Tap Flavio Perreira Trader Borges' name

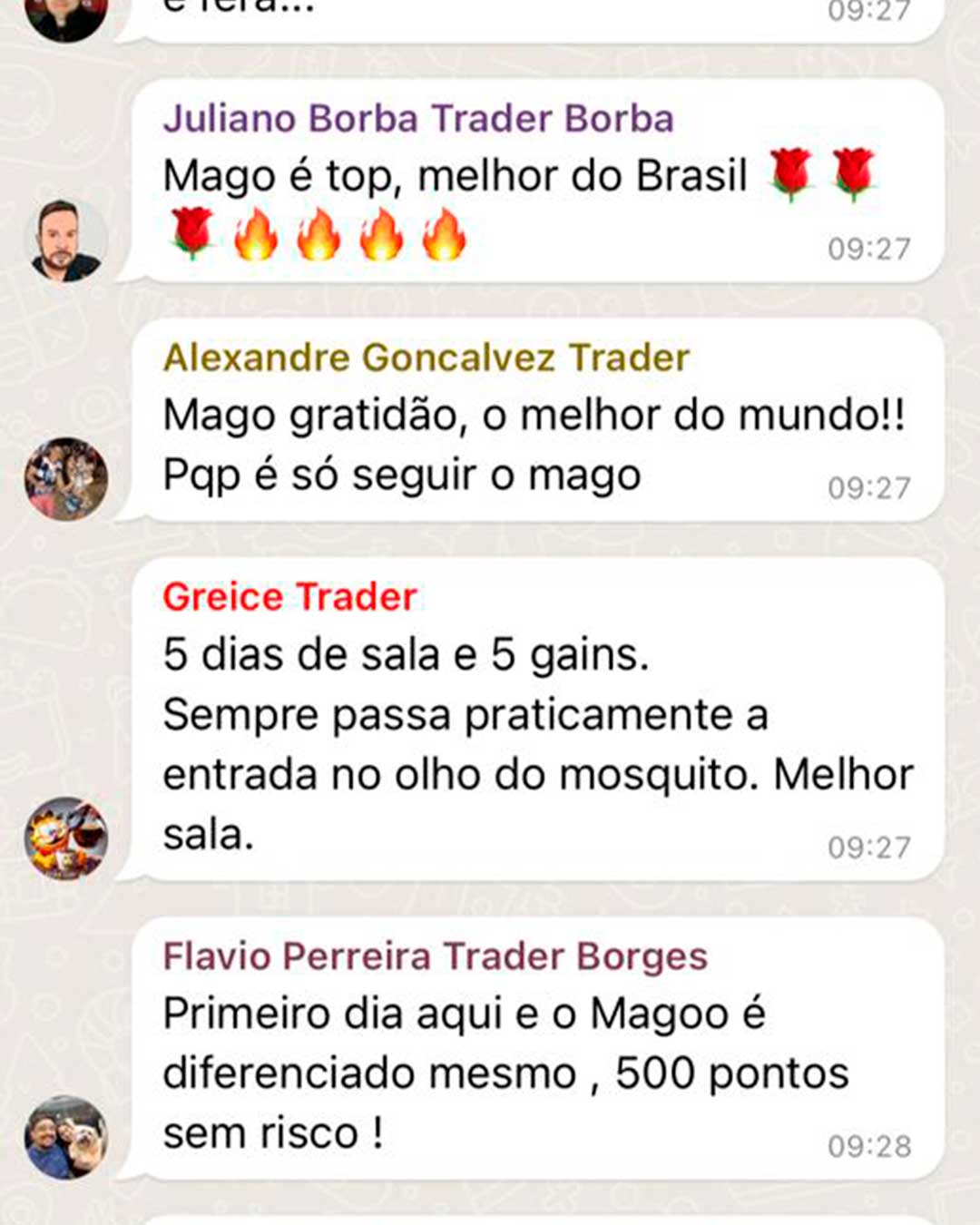click(x=435, y=956)
